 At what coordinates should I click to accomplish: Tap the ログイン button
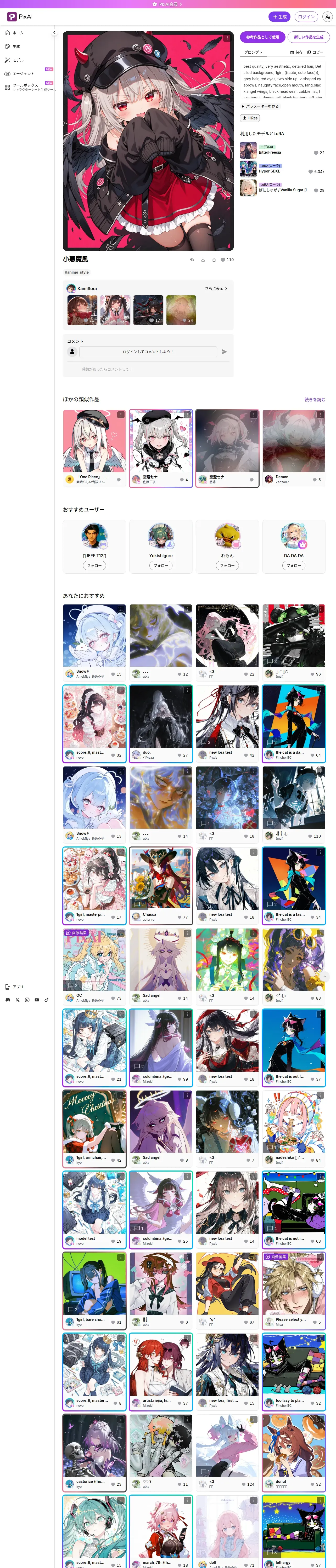pyautogui.click(x=306, y=17)
